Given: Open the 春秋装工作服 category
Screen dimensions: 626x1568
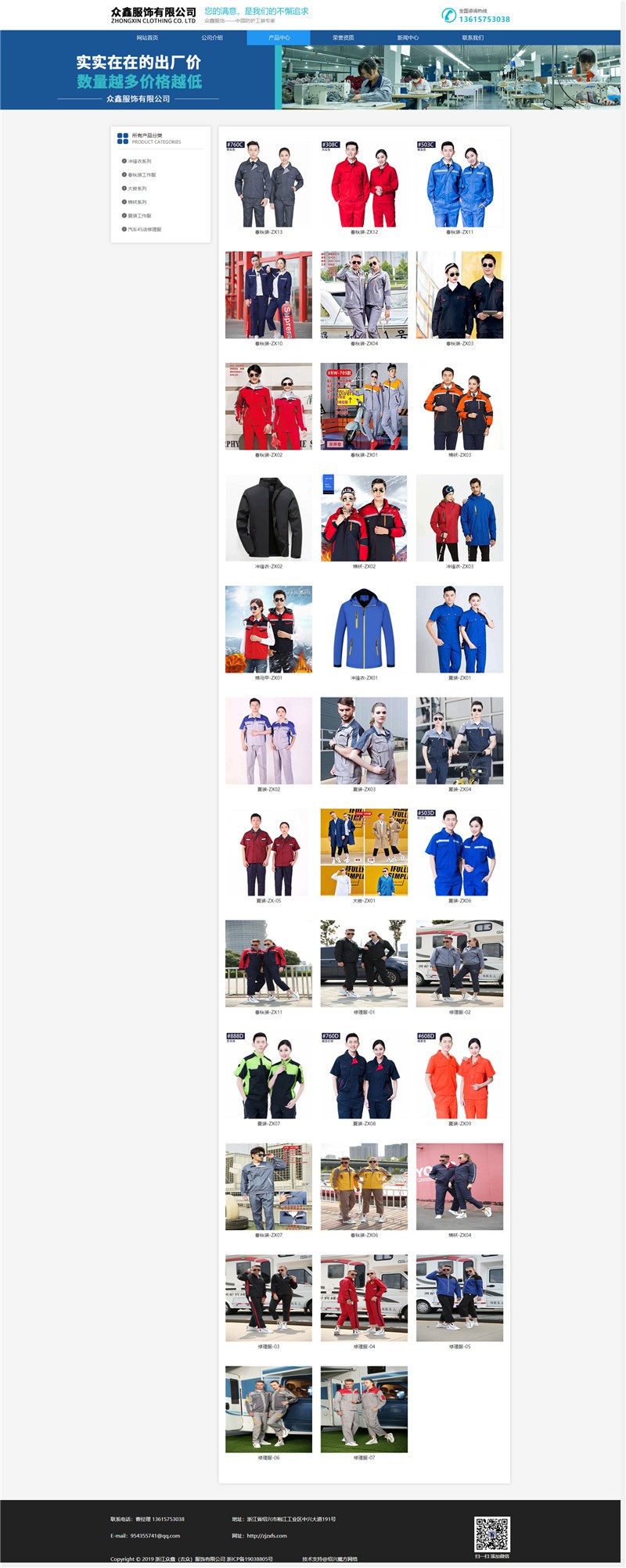Looking at the screenshot, I should coord(142,175).
